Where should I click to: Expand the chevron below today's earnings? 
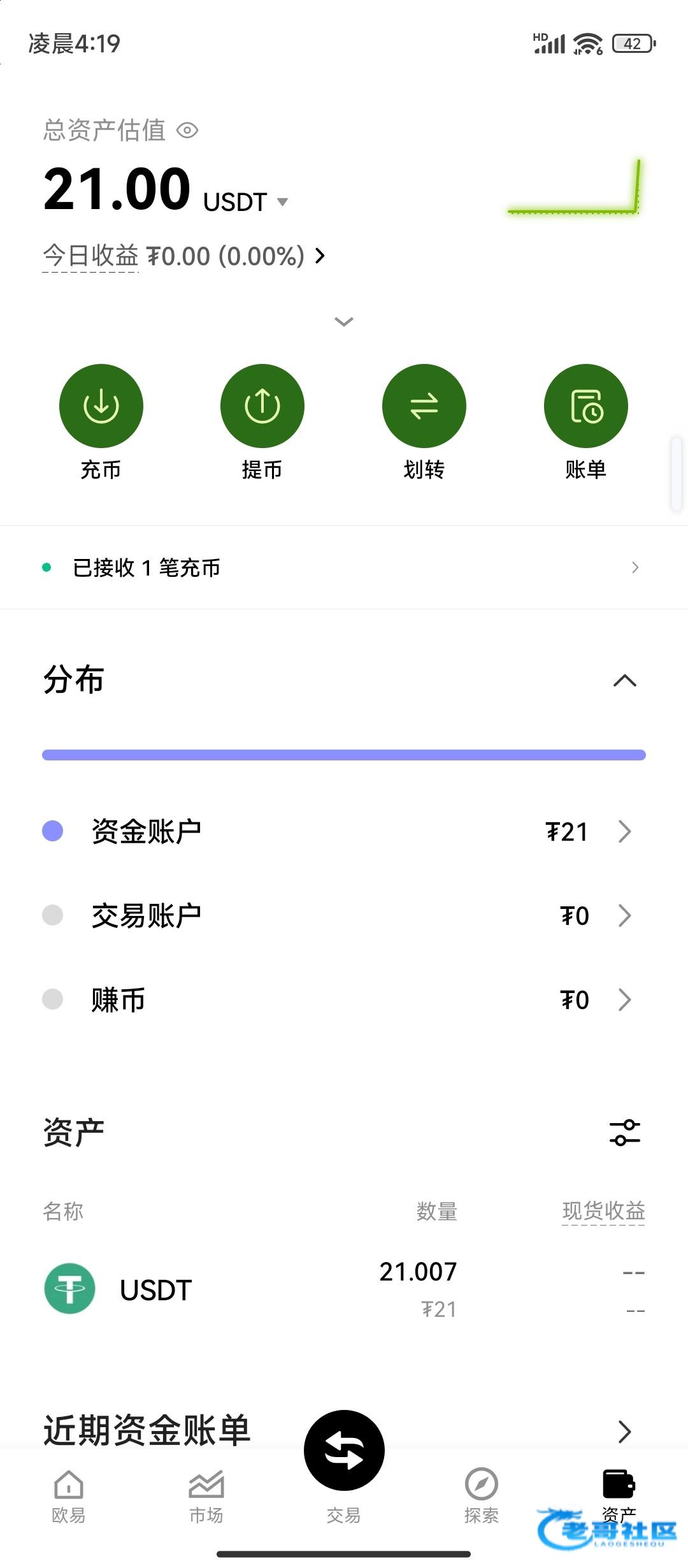tap(344, 322)
